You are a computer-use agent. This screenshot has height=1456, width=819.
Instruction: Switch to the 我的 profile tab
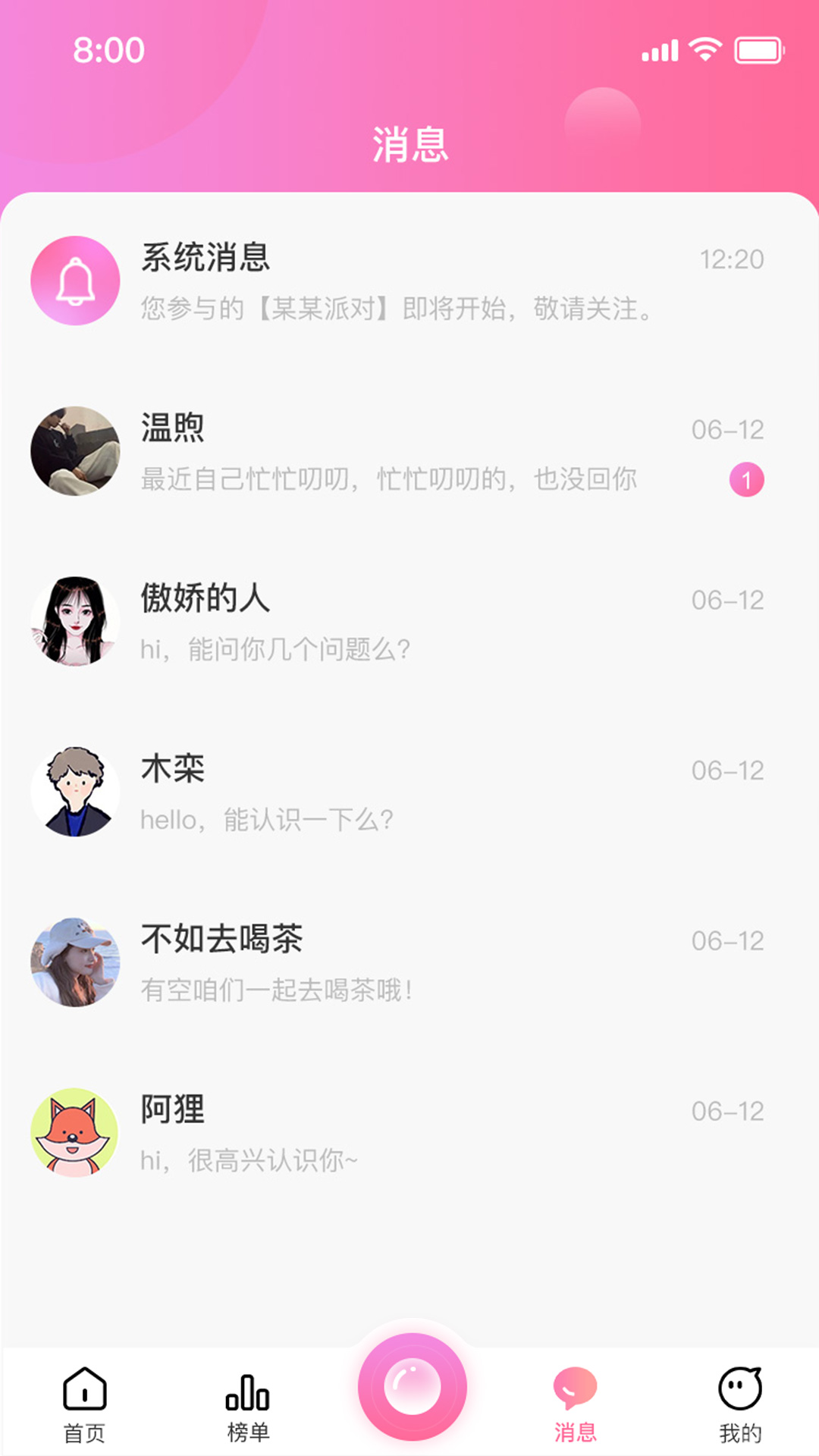coord(739,1404)
